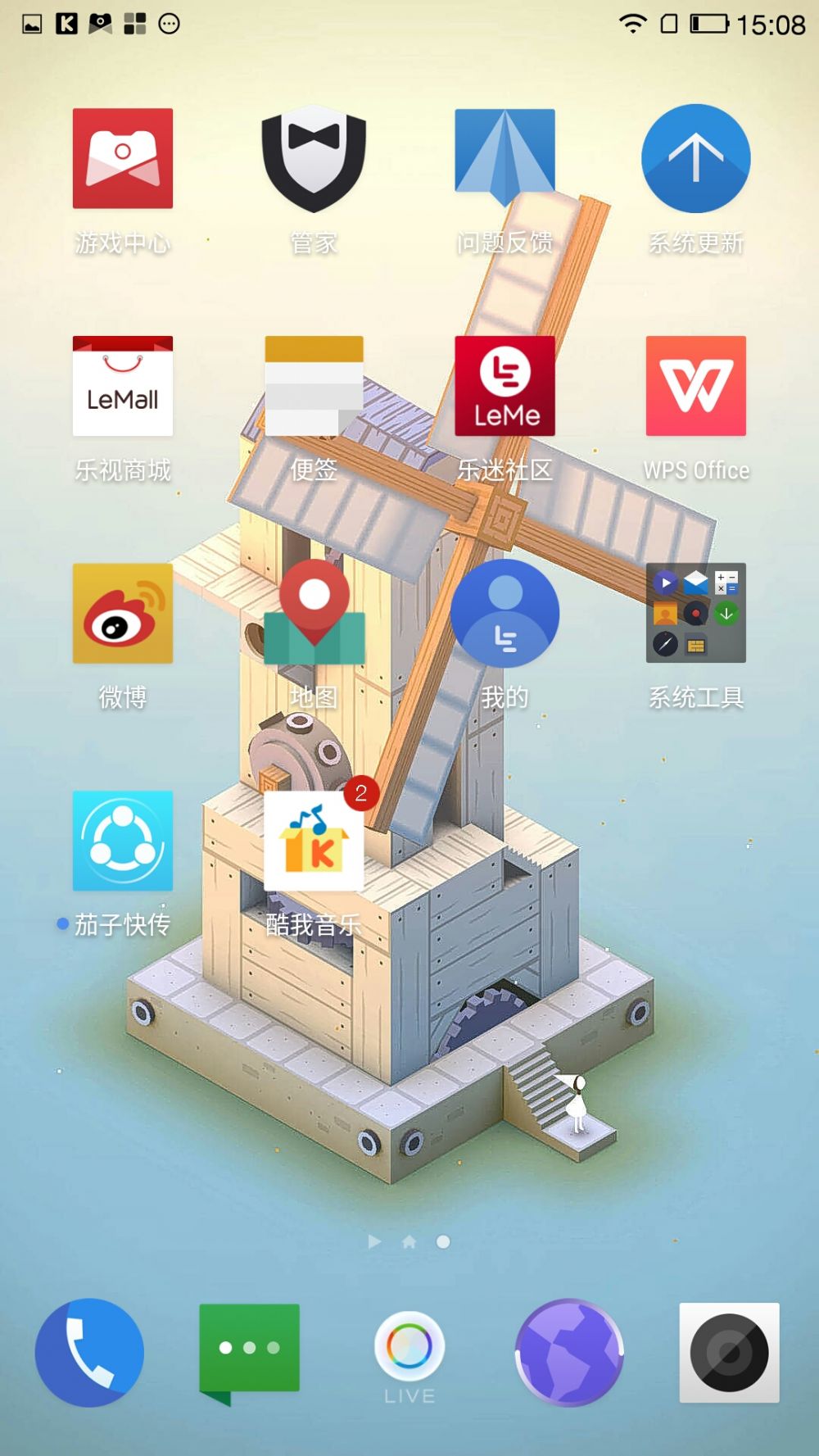Launch the 酷我音乐 music app

coord(314,841)
